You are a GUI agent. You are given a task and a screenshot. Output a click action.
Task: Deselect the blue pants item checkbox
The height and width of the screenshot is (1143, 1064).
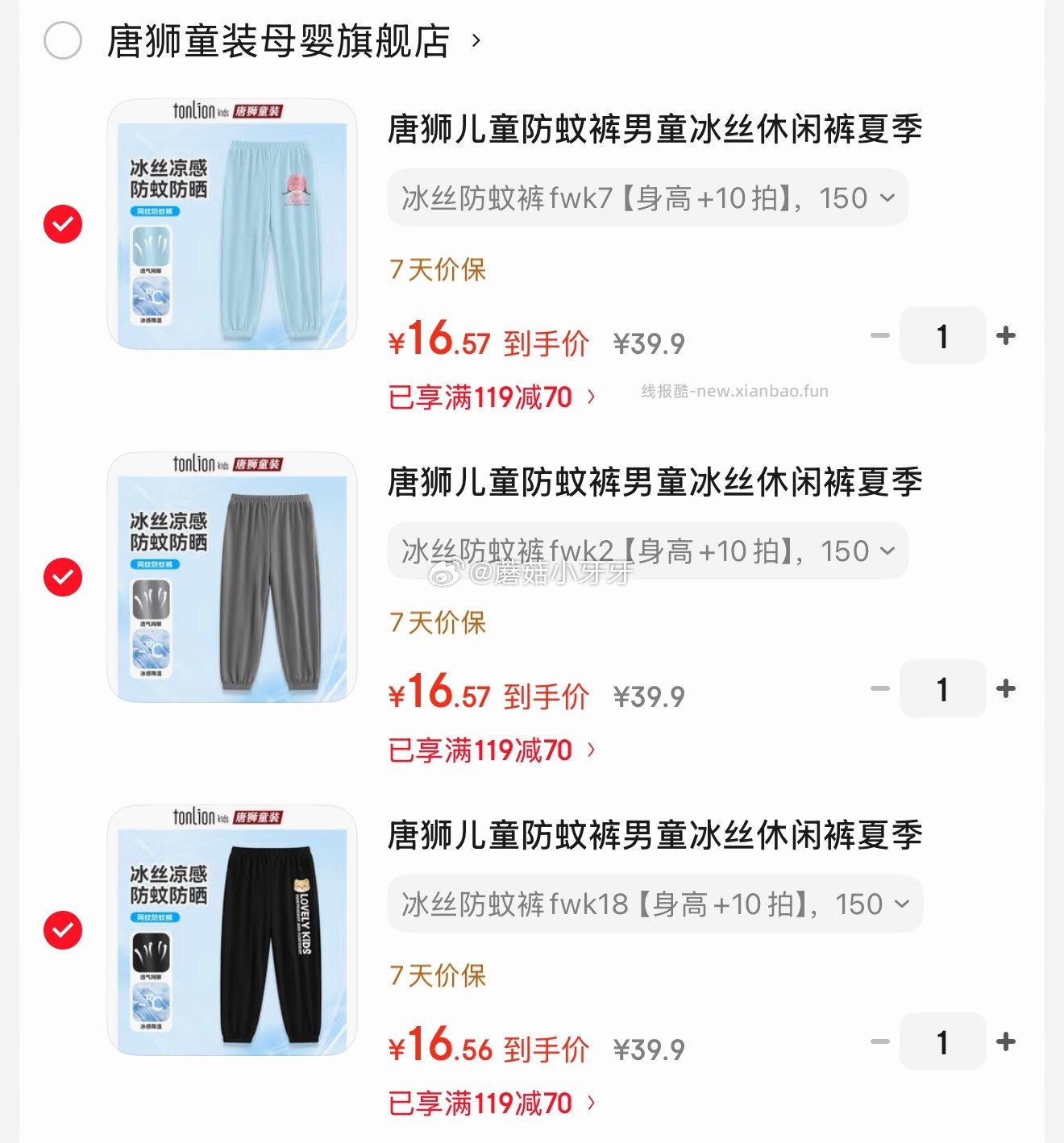coord(62,224)
